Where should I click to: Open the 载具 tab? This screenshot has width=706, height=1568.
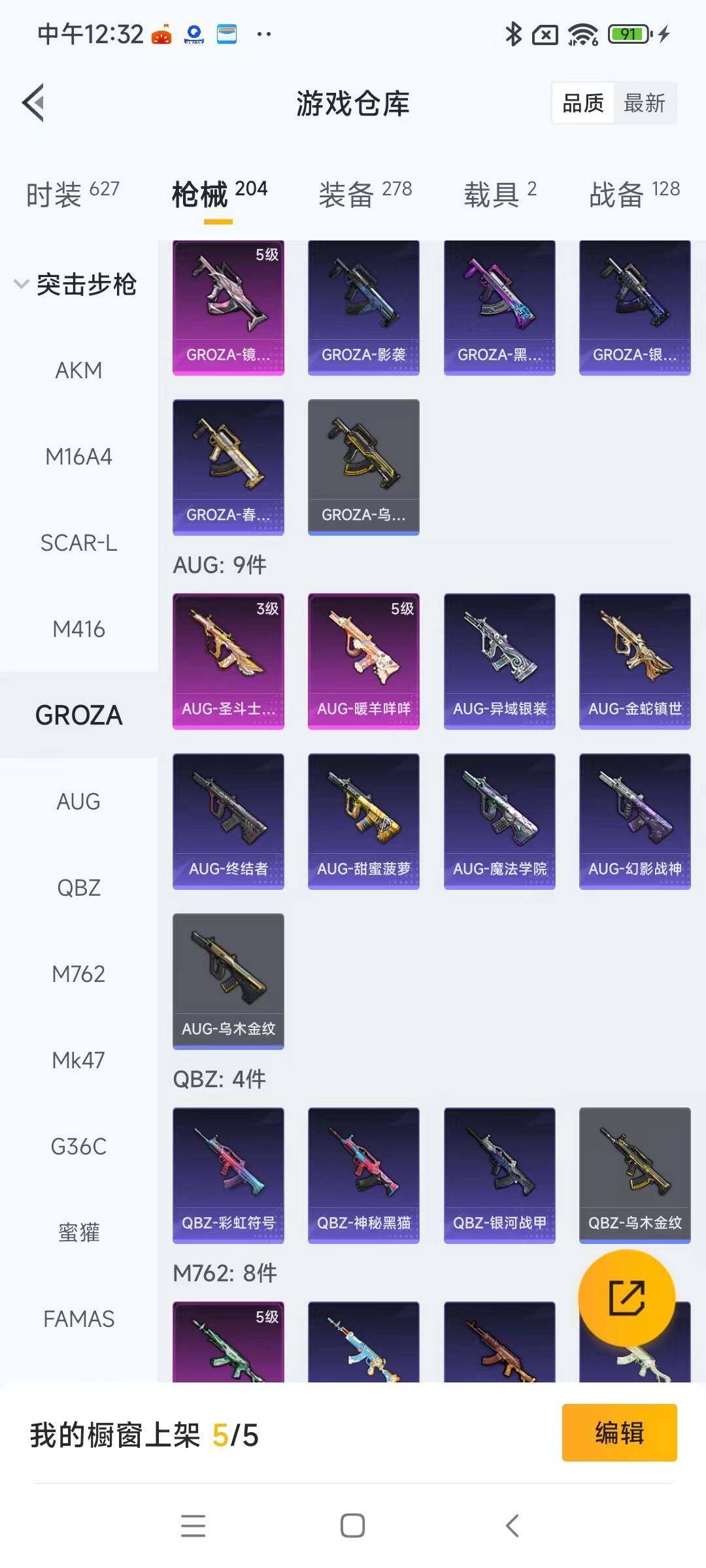pos(500,194)
